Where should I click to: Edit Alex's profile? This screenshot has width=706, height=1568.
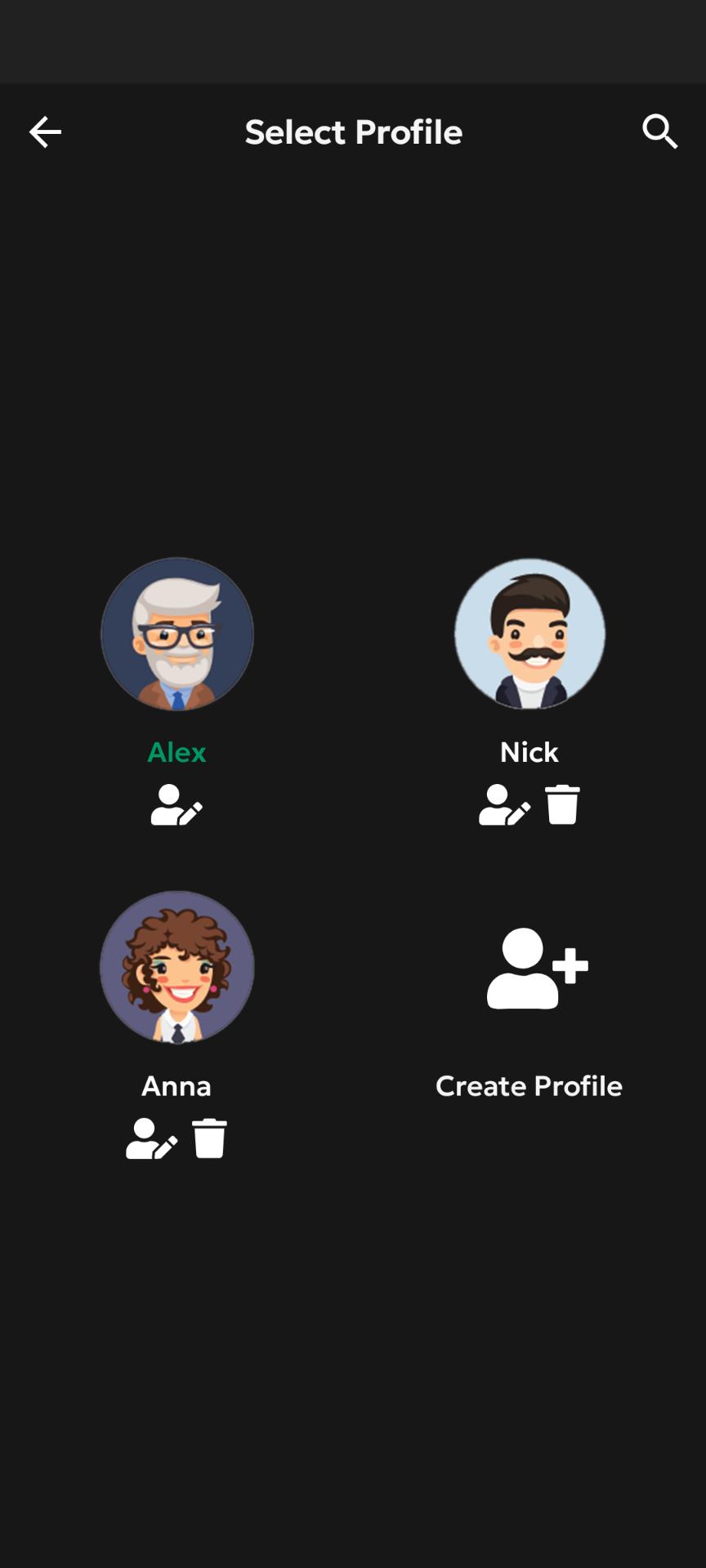pos(176,805)
